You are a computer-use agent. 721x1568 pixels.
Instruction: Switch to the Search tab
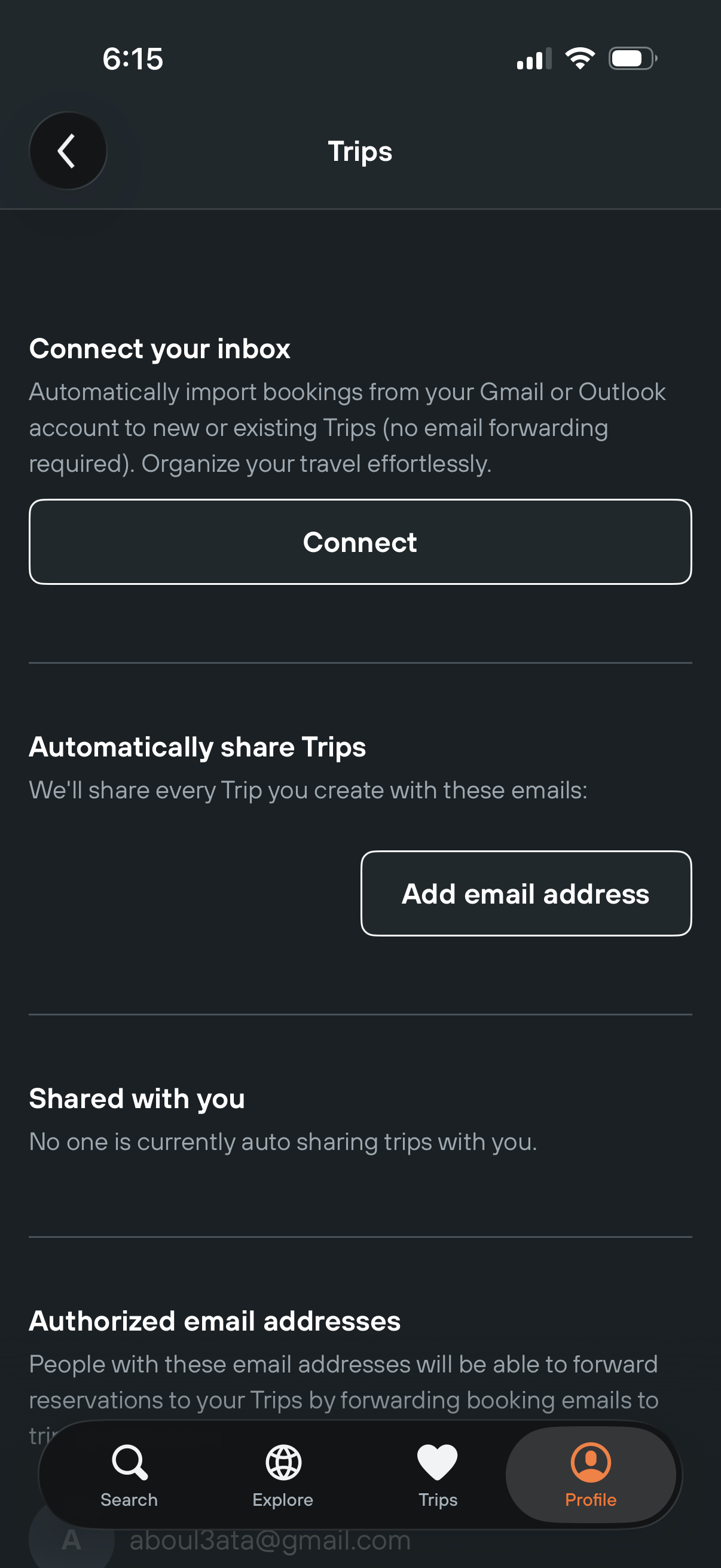click(x=129, y=1474)
